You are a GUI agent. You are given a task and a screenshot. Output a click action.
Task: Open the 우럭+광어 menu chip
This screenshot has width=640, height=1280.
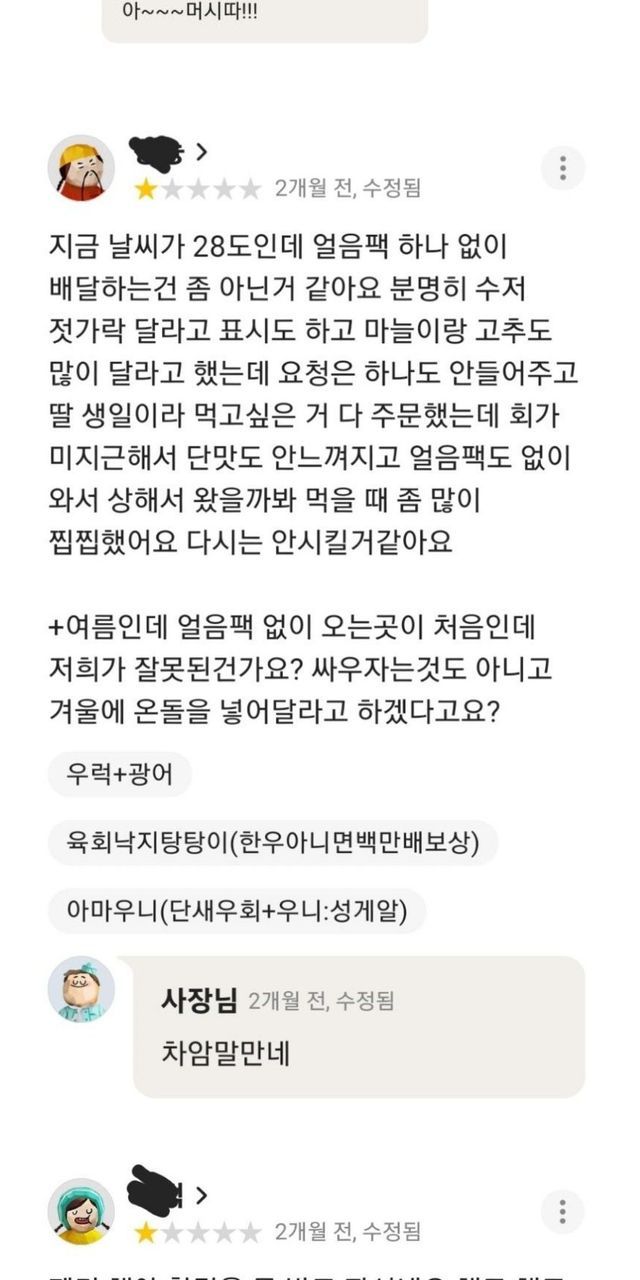(x=119, y=775)
